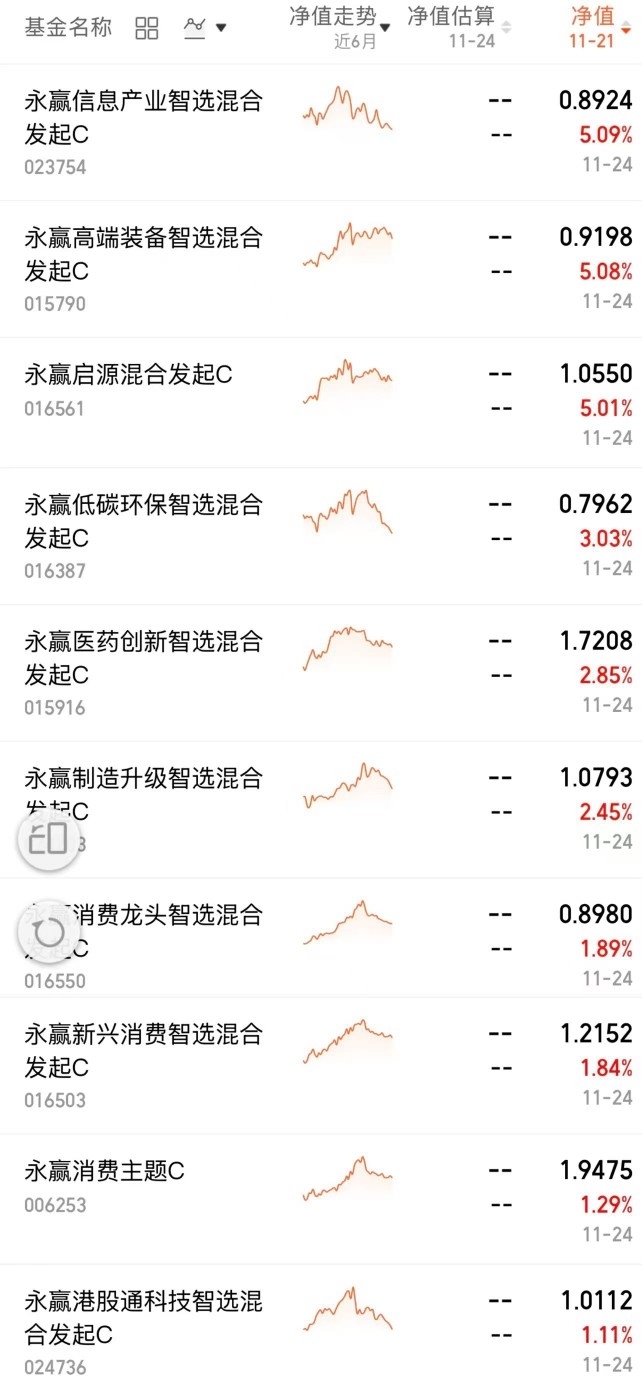The width and height of the screenshot is (642, 1397).
Task: Open 永赢新兴消费智选混合发起C fund
Action: (x=143, y=1050)
